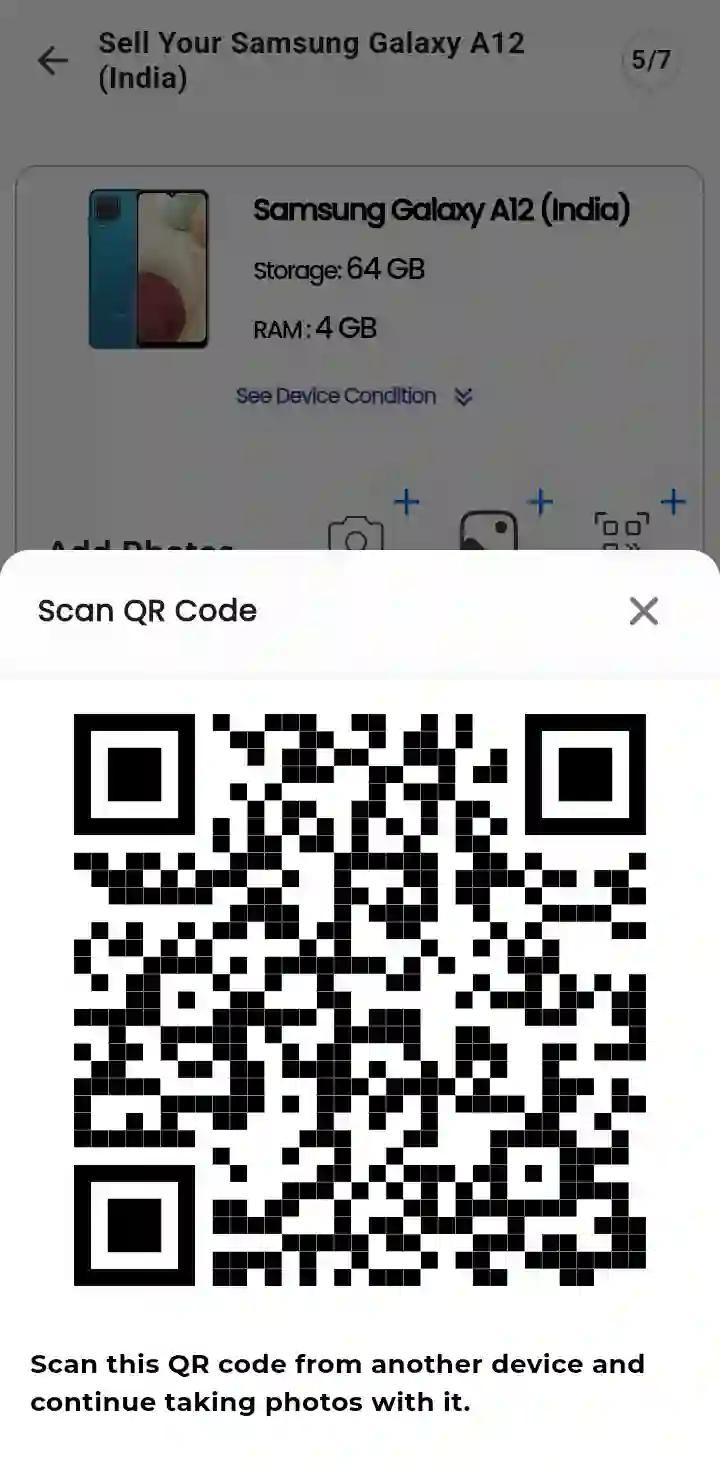Screen dimensions: 720x1465
Task: Expand See Device Condition
Action: pyautogui.click(x=352, y=397)
